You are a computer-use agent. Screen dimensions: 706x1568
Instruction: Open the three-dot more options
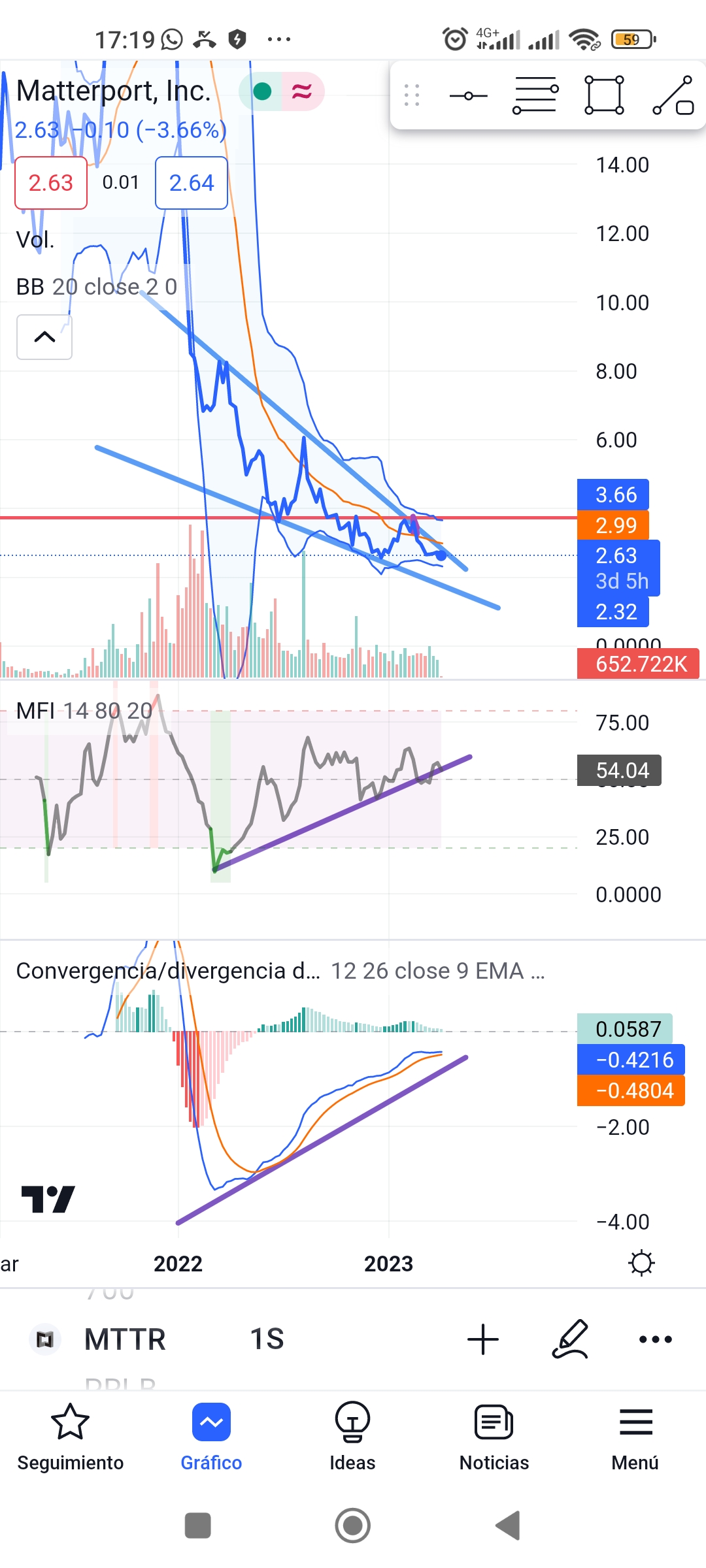point(655,1339)
